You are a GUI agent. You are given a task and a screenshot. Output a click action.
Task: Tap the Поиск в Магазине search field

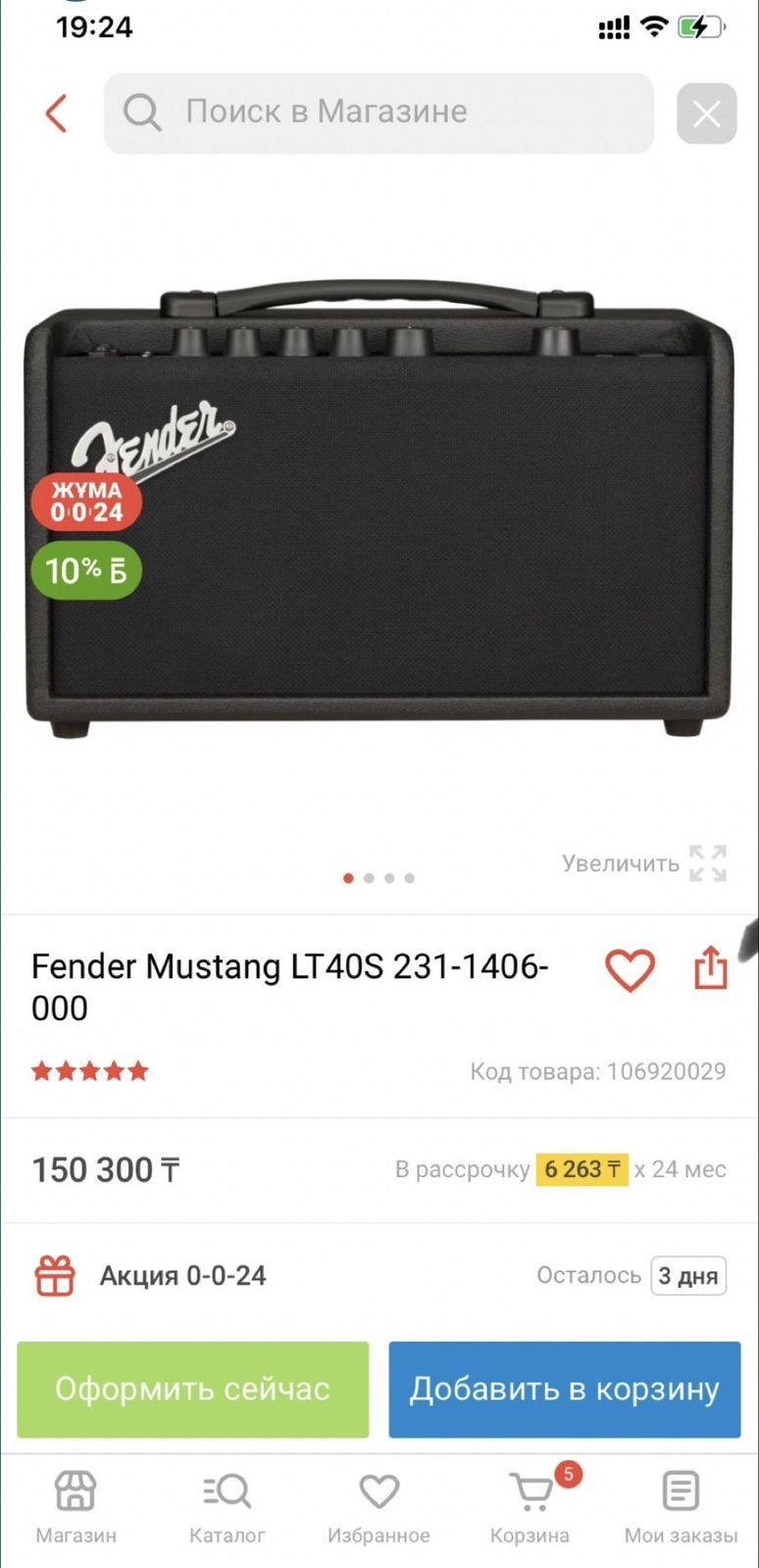379,113
